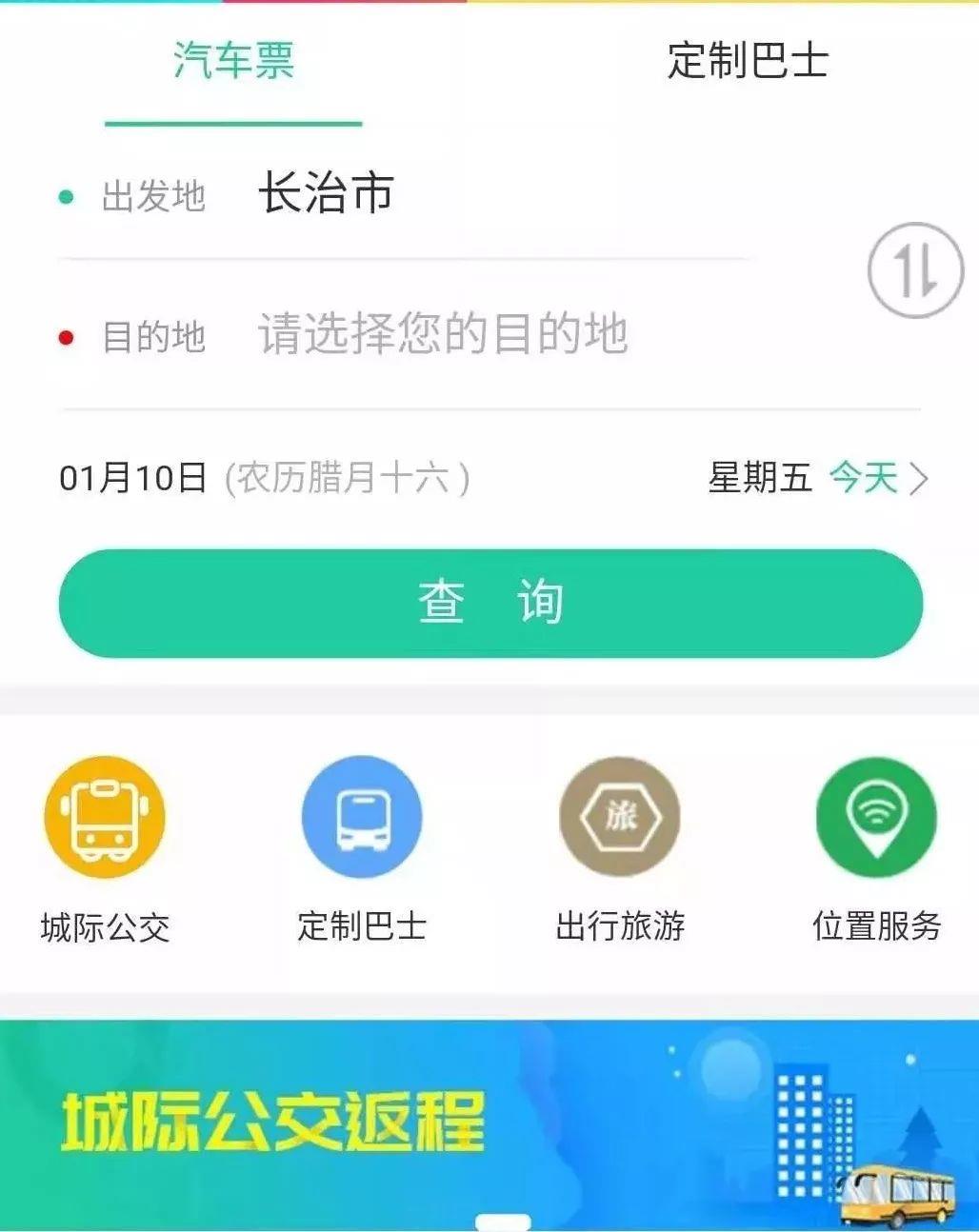Open the blue 定制巴士 shortcut icon

click(362, 818)
